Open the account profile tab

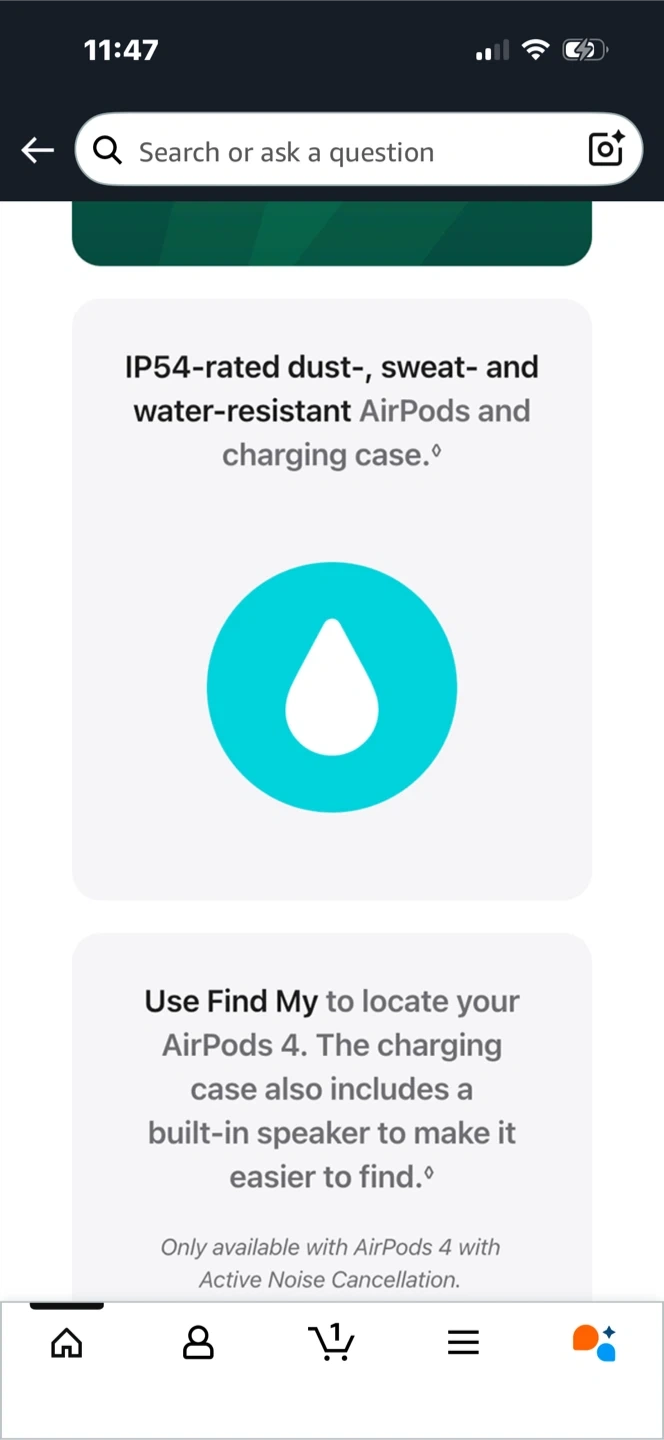(x=199, y=1343)
